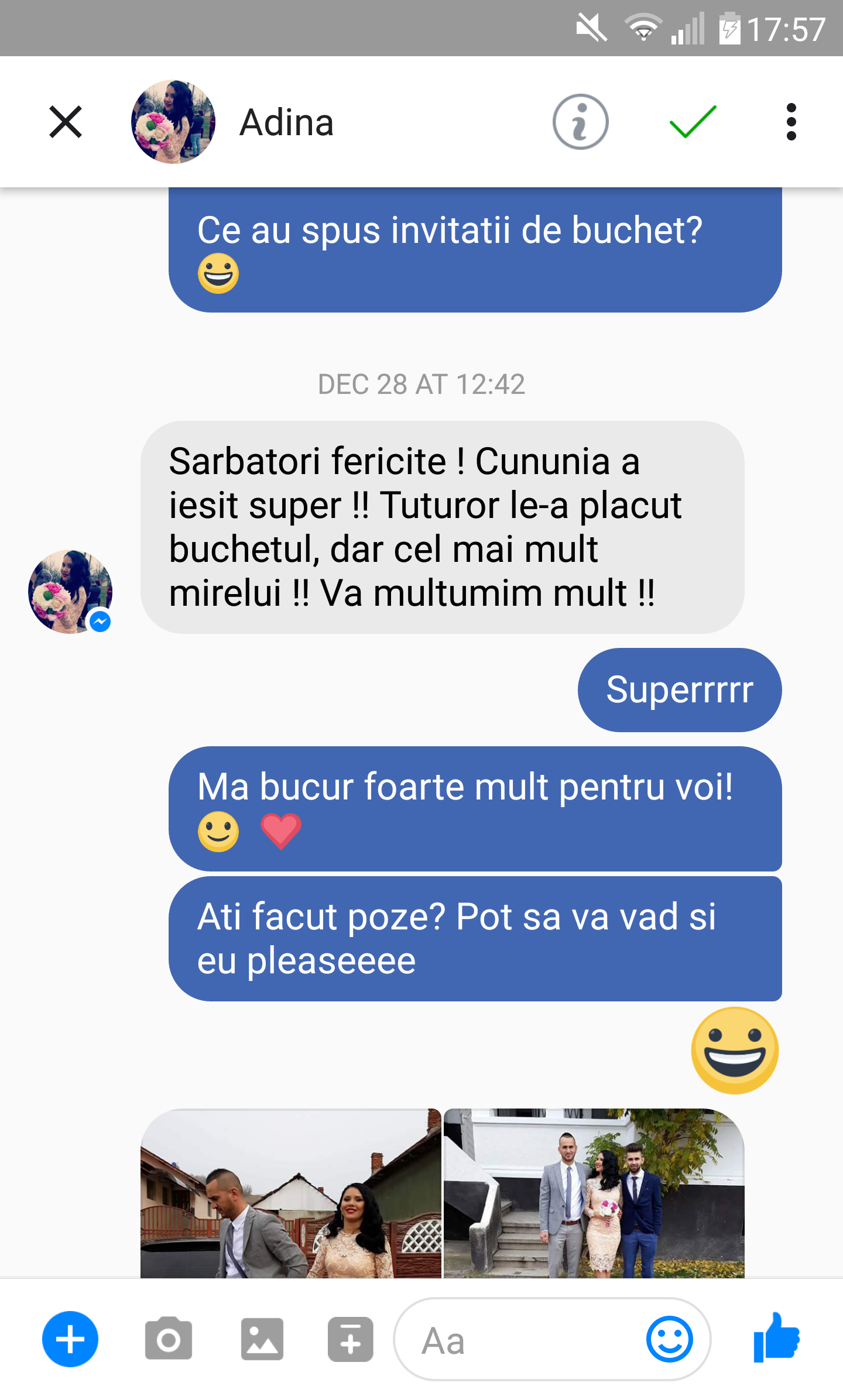Open the photo gallery picker
Image resolution: width=843 pixels, height=1400 pixels.
262,1339
